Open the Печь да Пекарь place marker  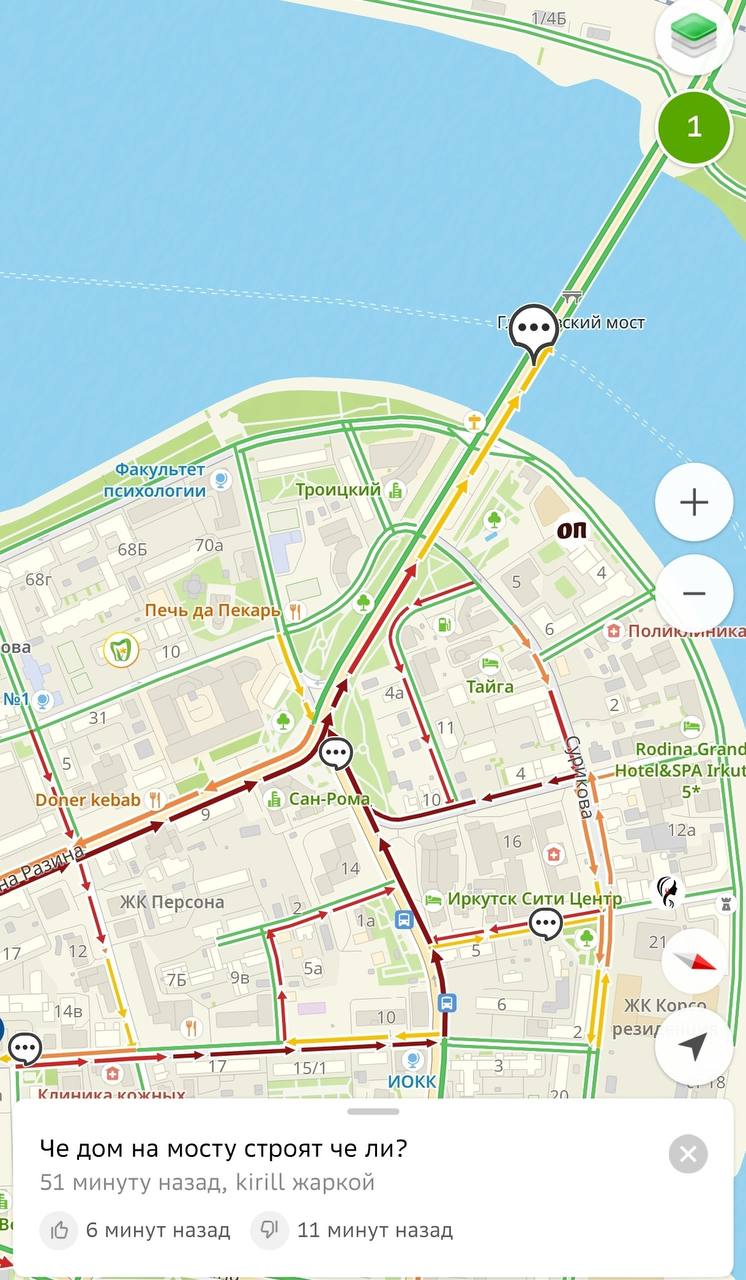click(294, 610)
